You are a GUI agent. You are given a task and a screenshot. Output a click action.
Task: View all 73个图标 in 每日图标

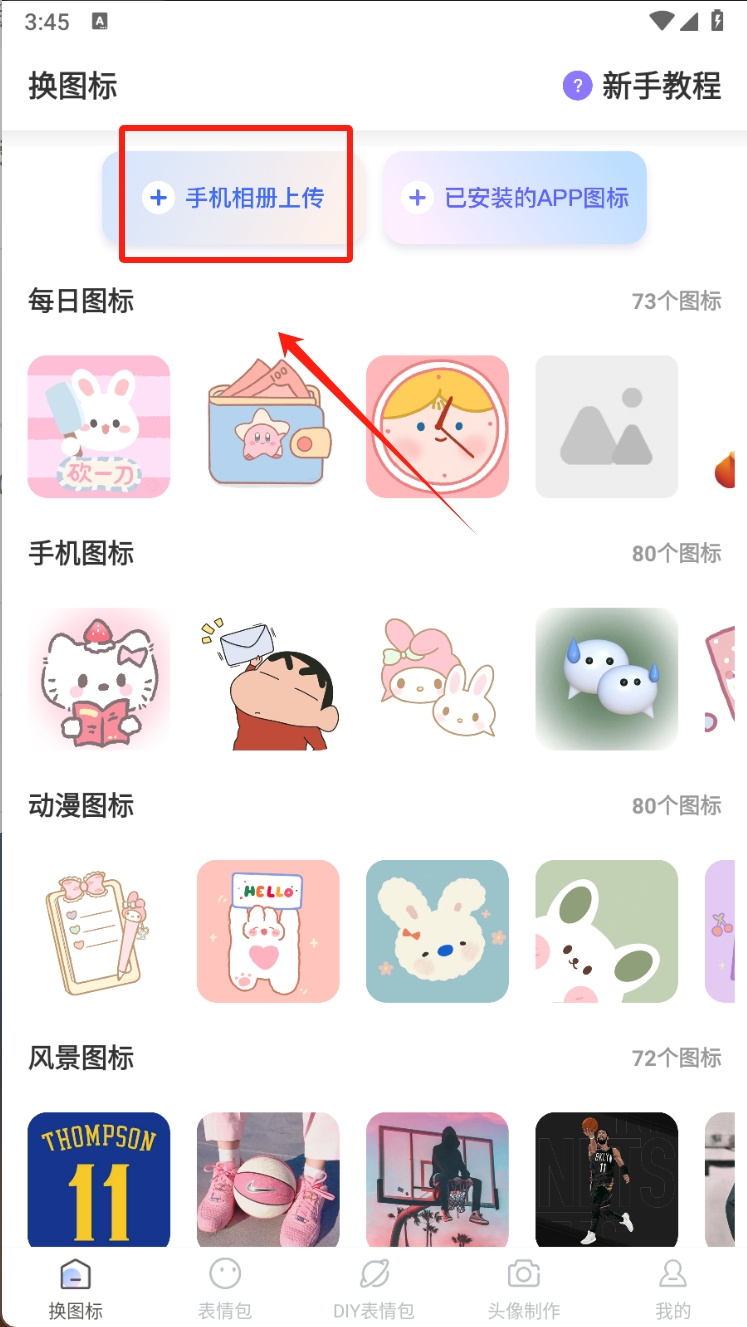click(x=676, y=301)
